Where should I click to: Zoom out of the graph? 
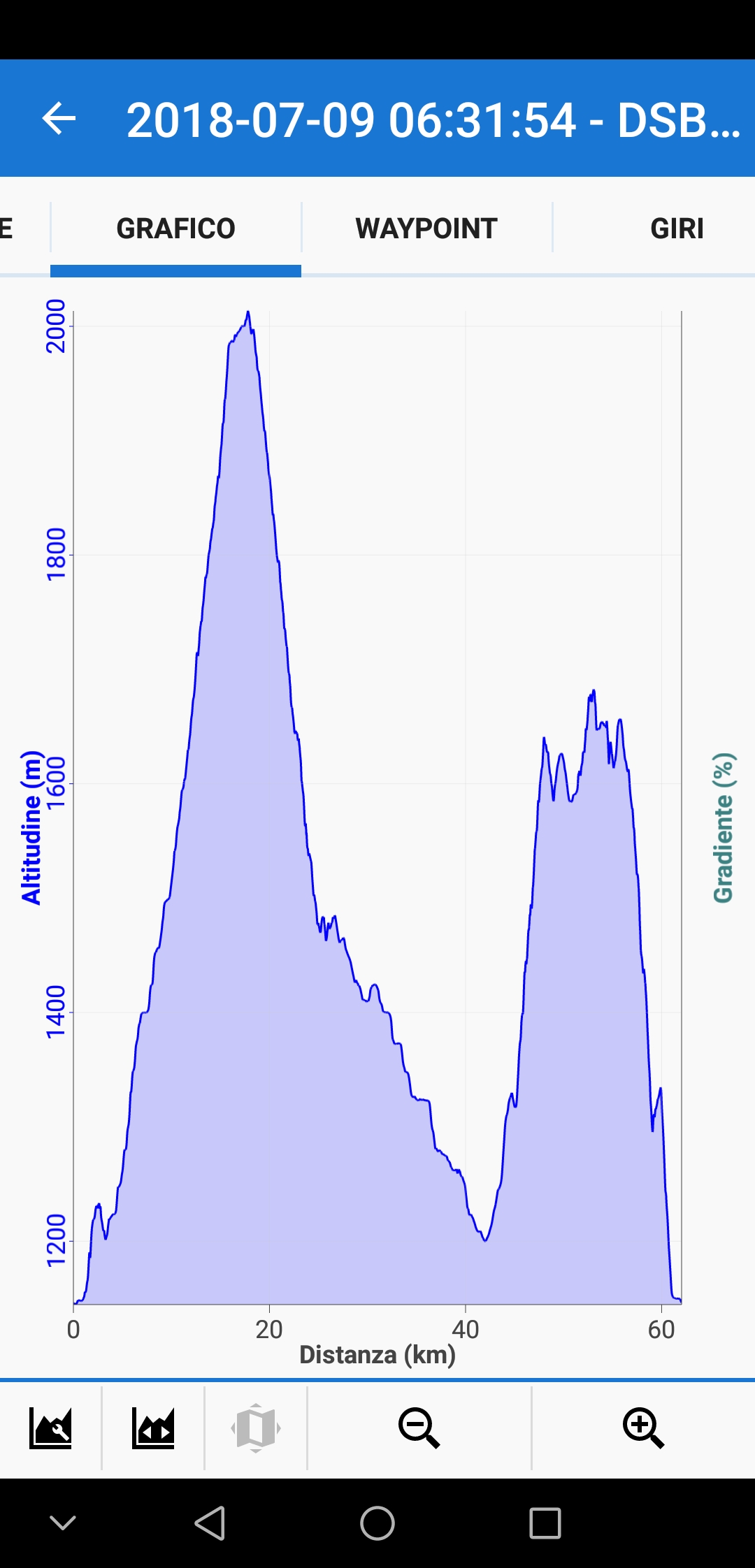[x=419, y=1428]
